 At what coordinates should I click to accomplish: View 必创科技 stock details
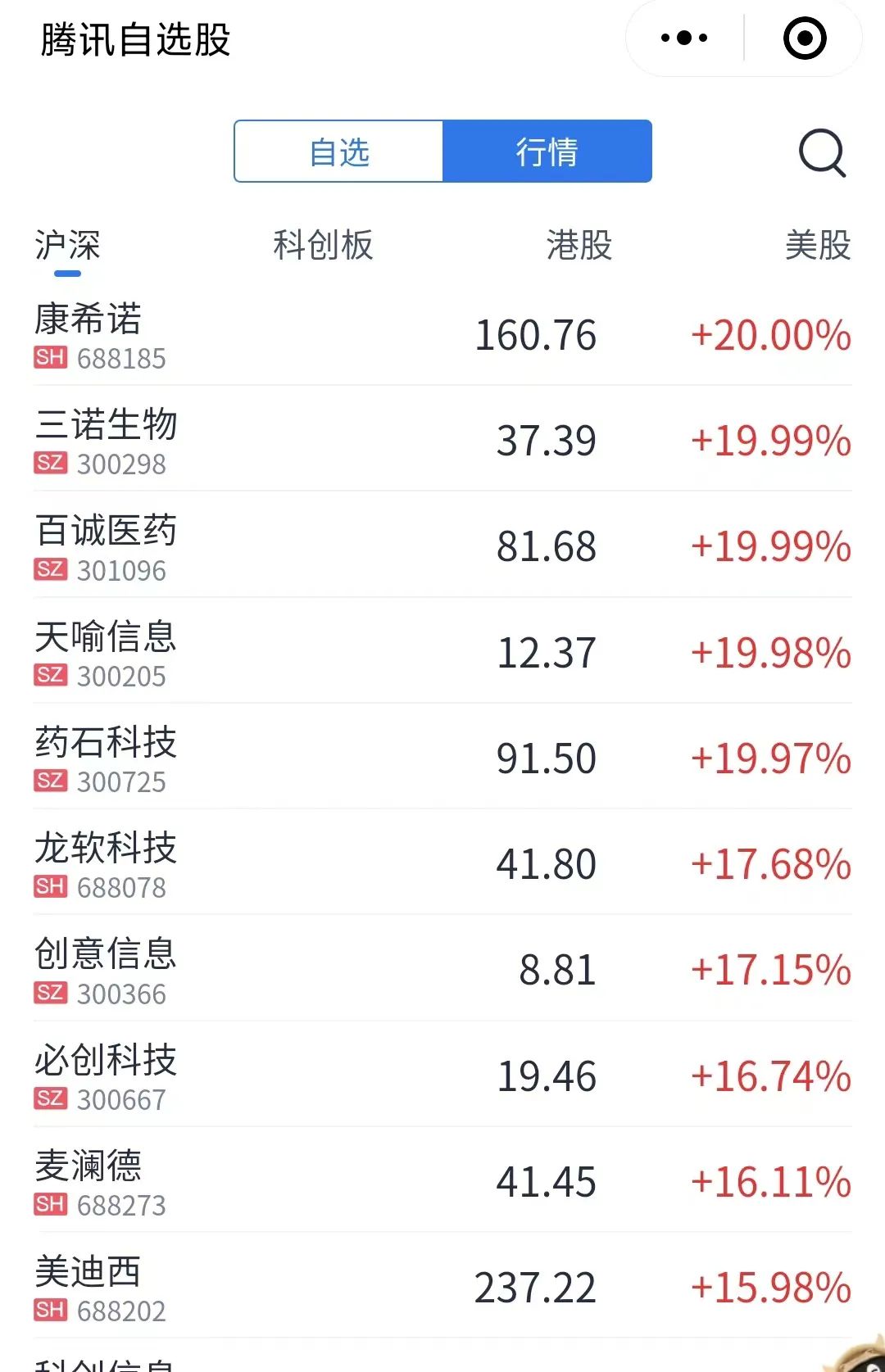click(442, 1076)
